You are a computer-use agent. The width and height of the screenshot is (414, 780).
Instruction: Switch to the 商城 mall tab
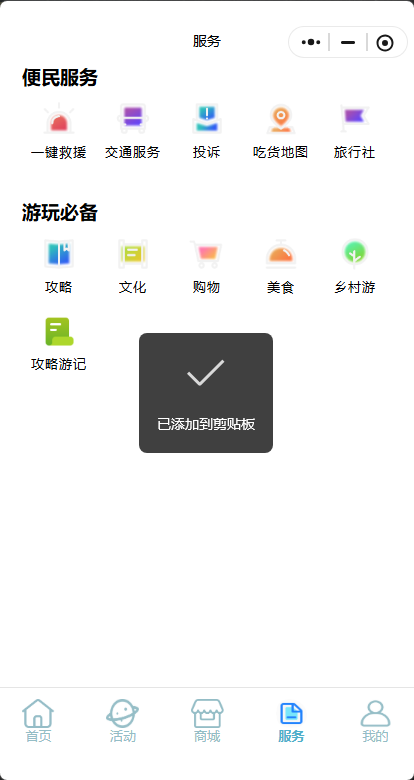pyautogui.click(x=207, y=721)
